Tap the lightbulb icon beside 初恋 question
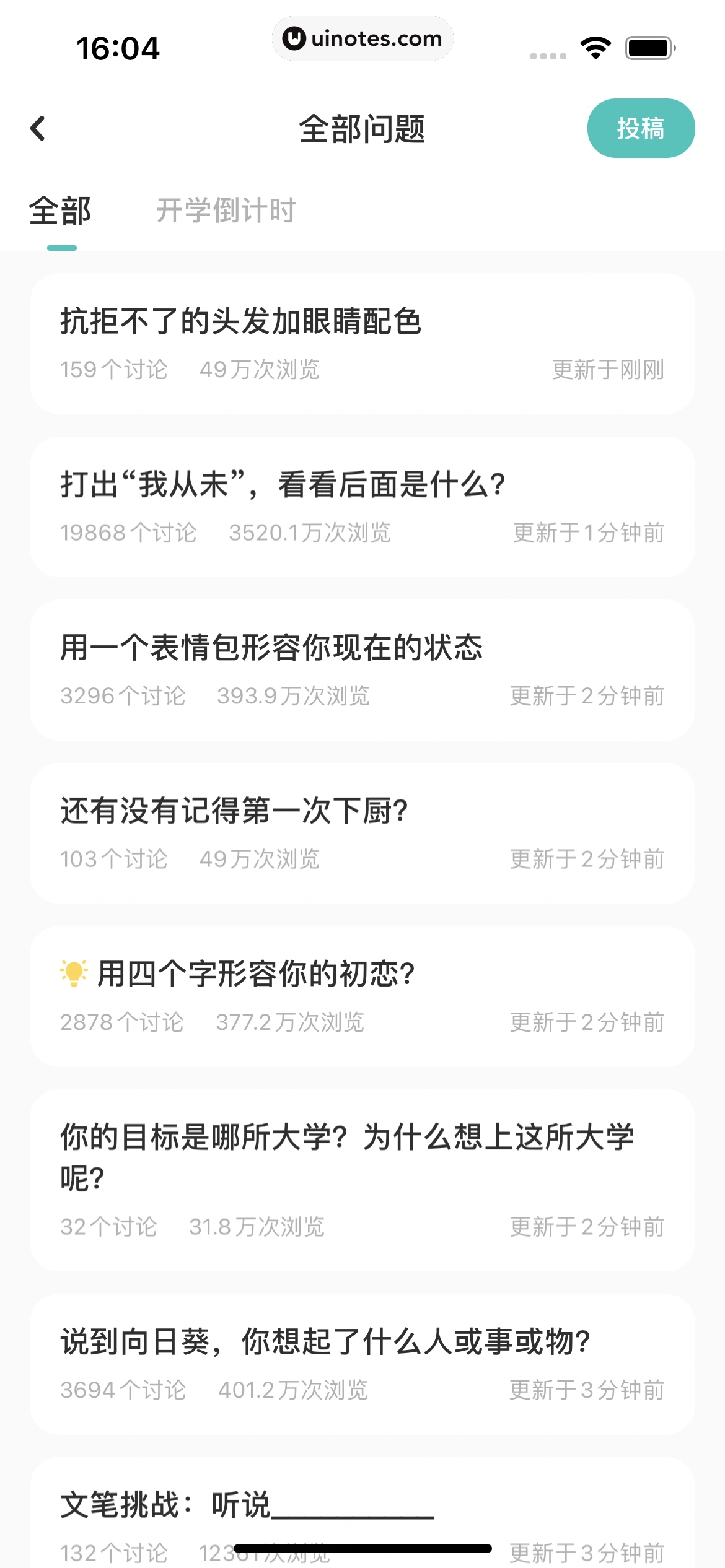Viewport: 725px width, 1568px height. pos(74,970)
